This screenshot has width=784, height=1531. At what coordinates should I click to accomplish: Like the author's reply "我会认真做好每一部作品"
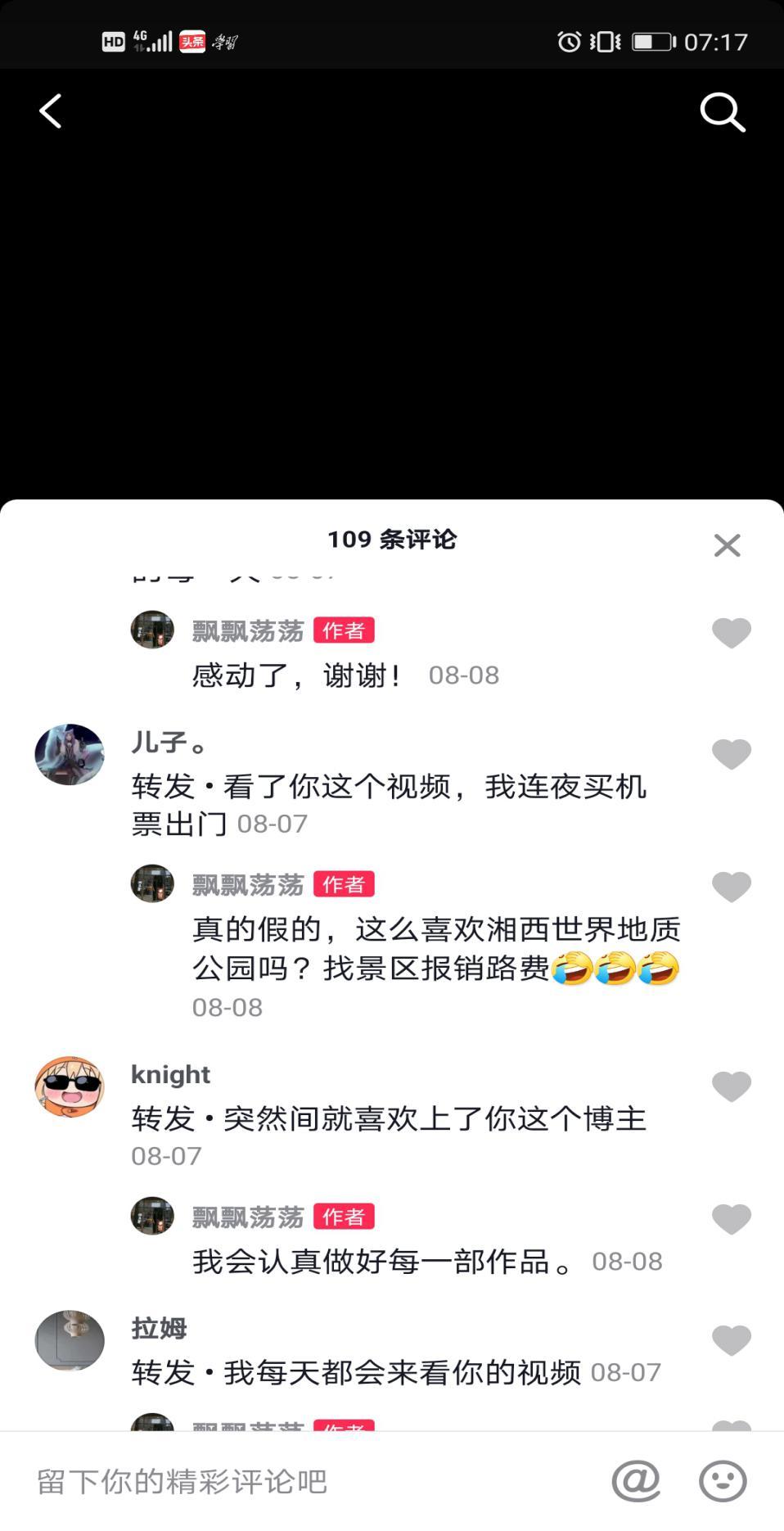click(x=731, y=1219)
